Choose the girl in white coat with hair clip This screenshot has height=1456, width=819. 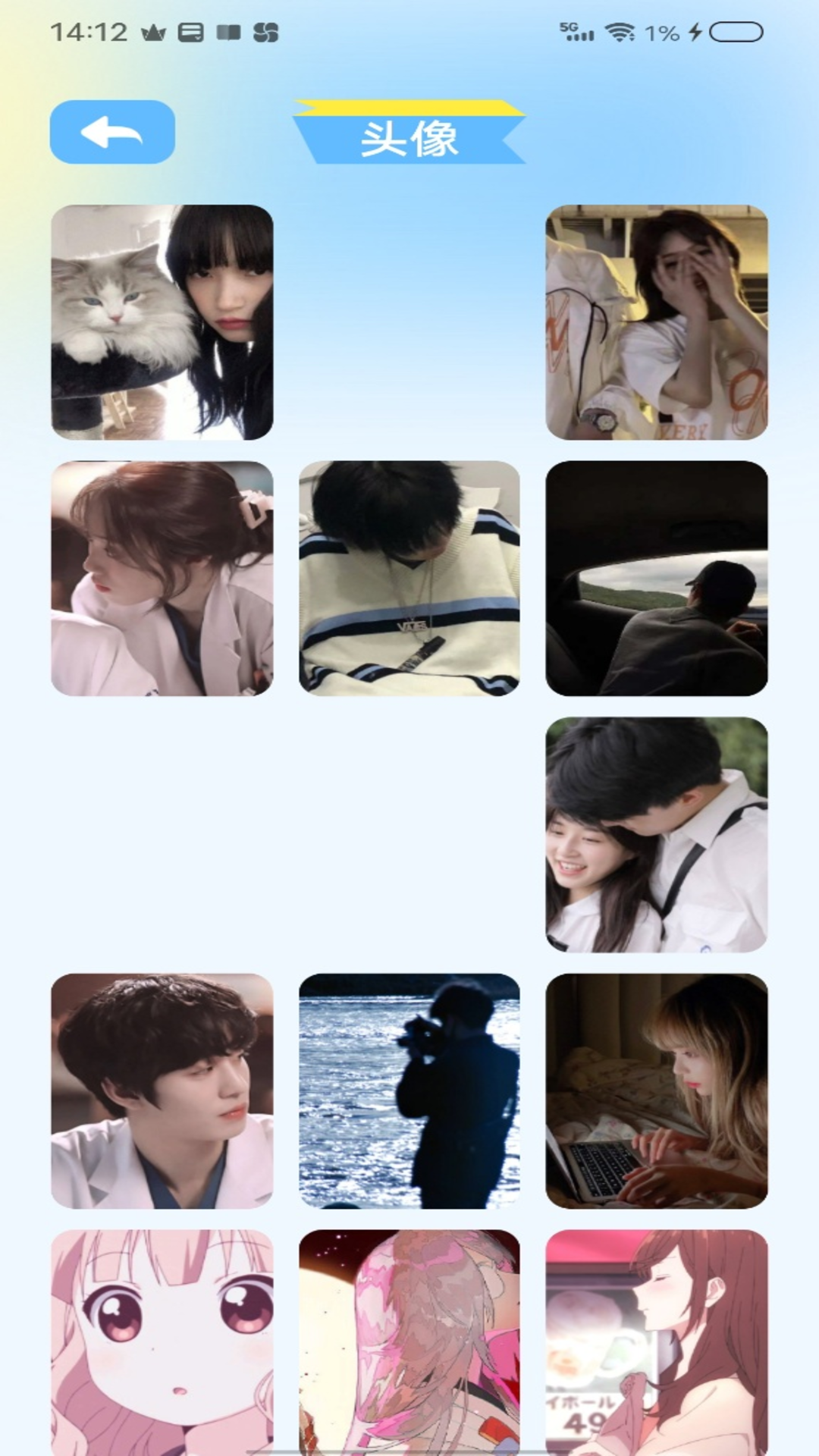tap(162, 579)
